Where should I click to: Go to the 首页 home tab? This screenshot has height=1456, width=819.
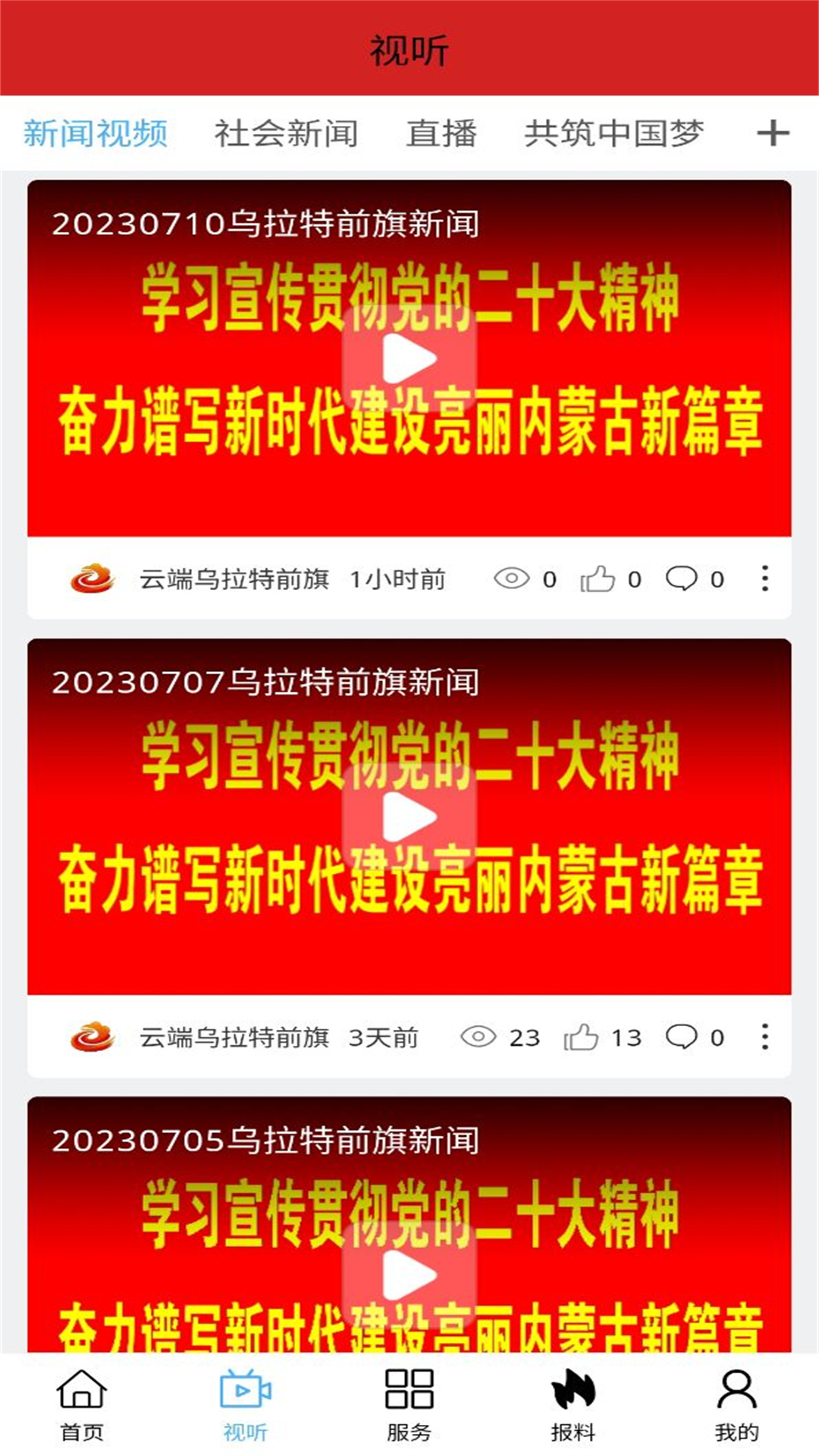(82, 1404)
